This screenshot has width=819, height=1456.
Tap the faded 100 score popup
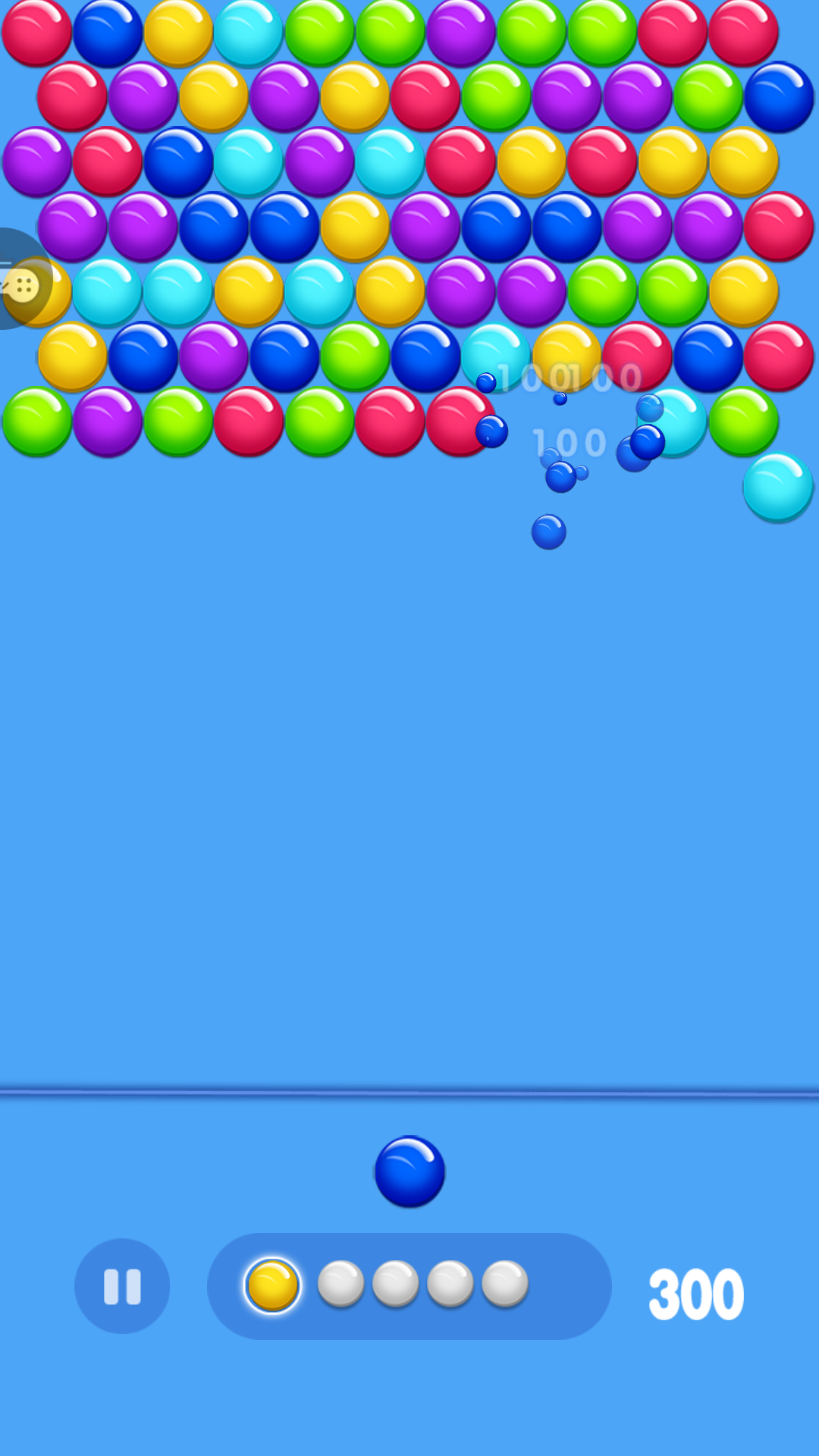tap(569, 441)
